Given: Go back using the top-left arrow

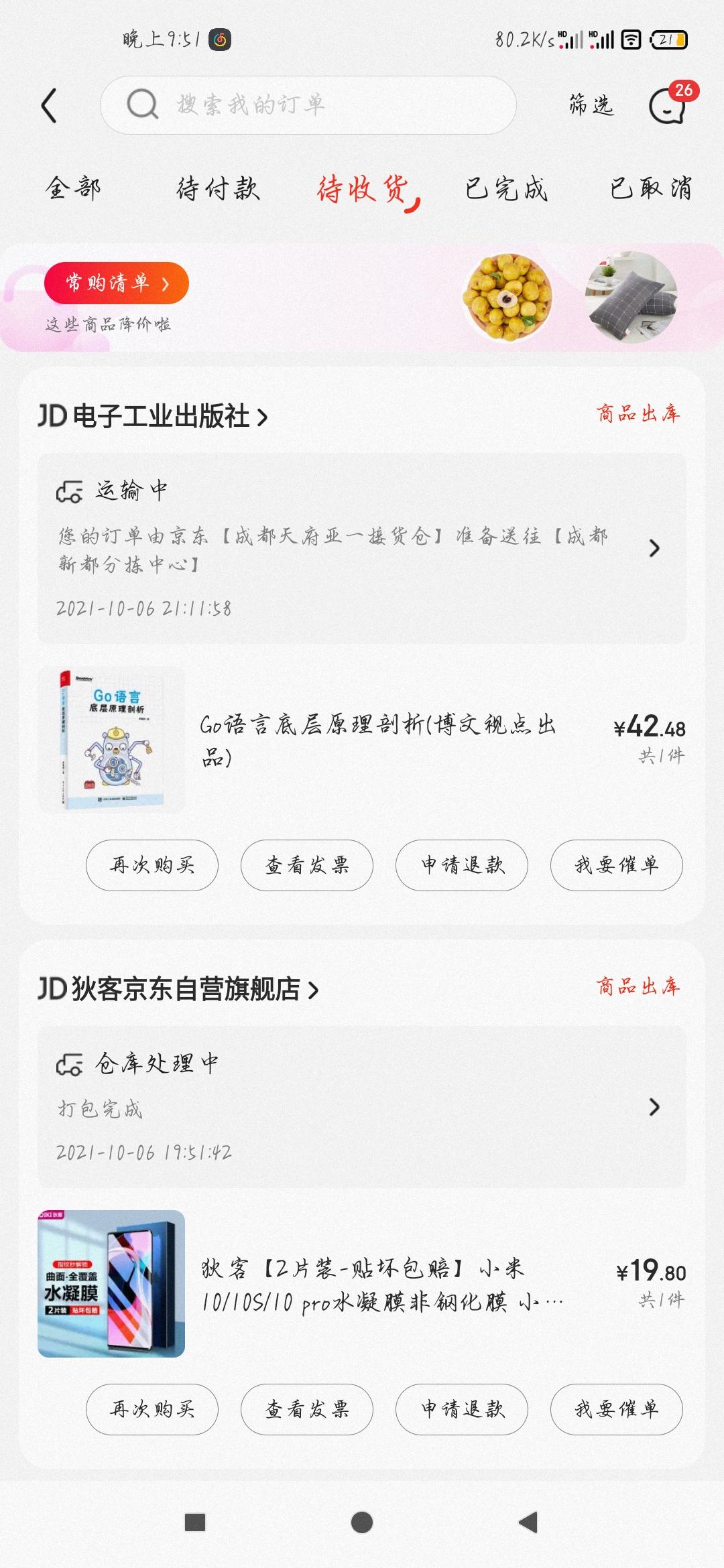Looking at the screenshot, I should [49, 106].
